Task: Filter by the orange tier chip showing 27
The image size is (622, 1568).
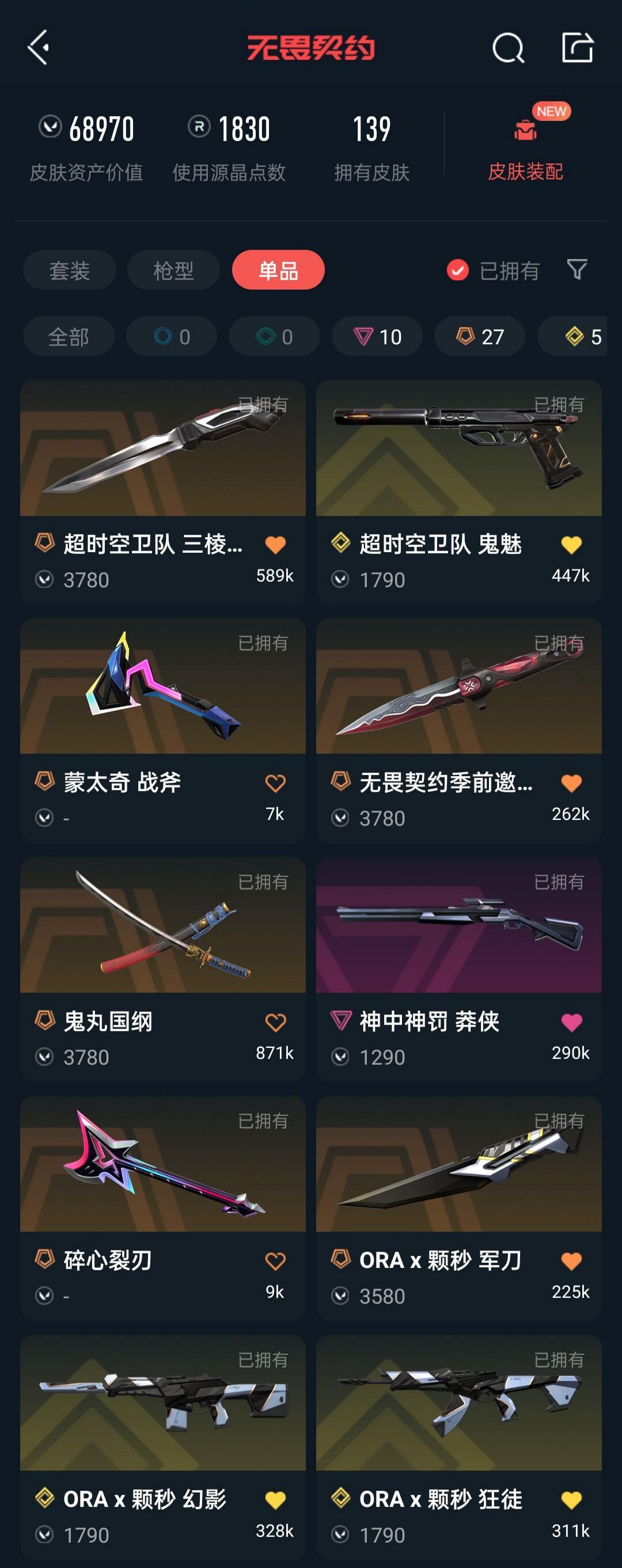Action: pyautogui.click(x=480, y=336)
